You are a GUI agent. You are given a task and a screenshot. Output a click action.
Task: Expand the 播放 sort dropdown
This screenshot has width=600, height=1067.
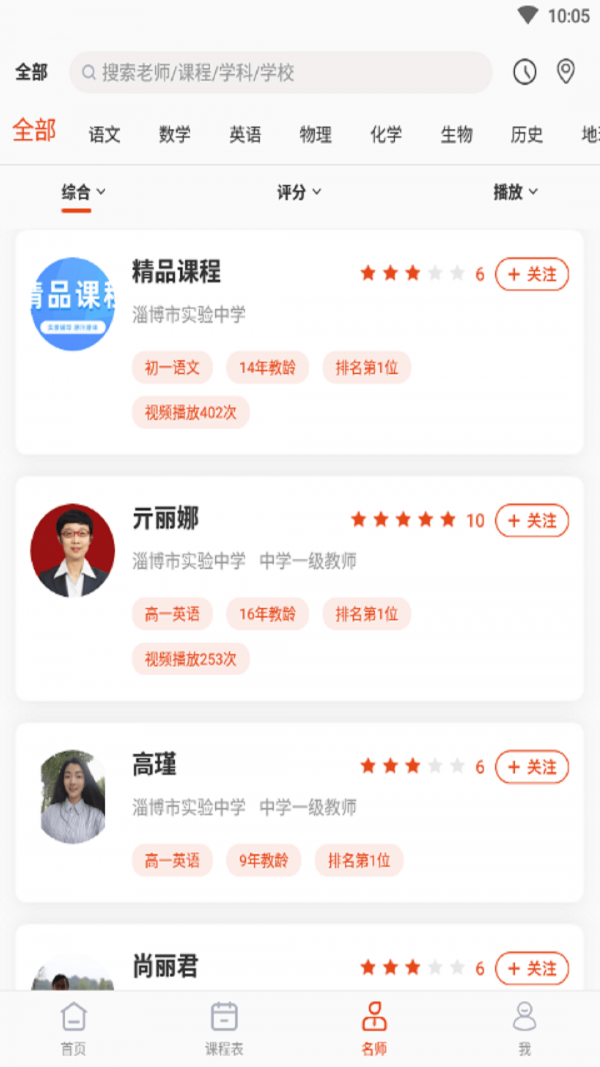(515, 192)
